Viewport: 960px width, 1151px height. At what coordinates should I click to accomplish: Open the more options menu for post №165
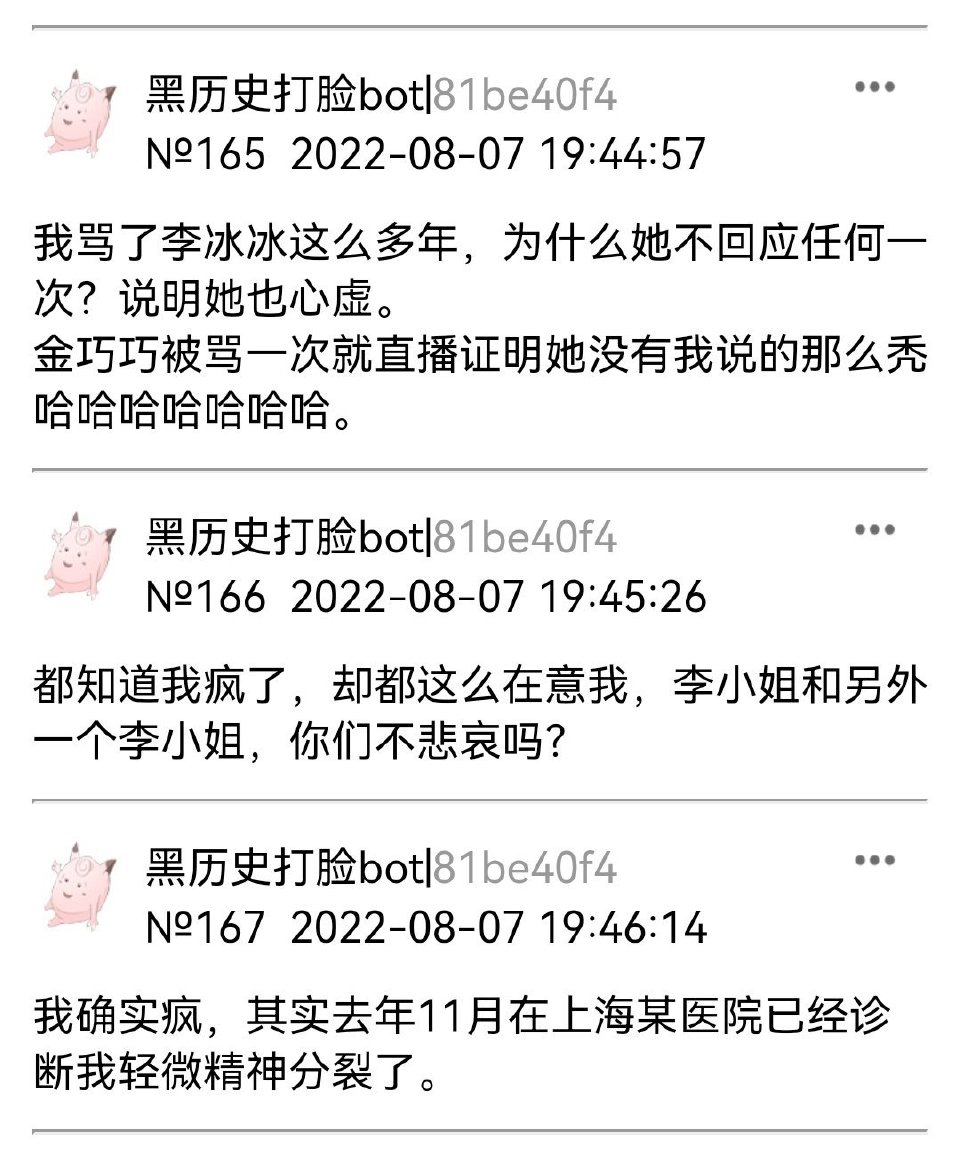[x=874, y=87]
